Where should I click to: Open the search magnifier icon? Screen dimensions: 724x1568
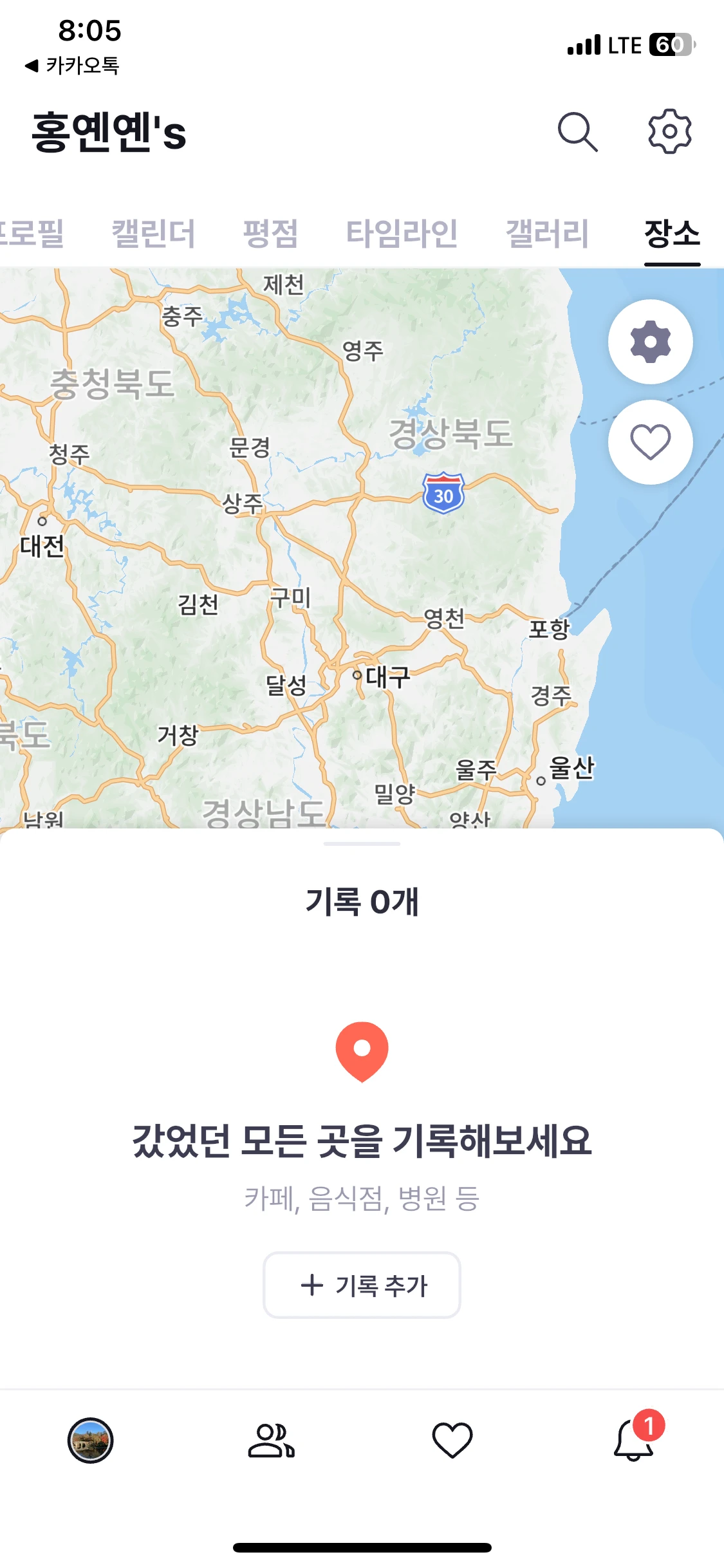click(577, 132)
